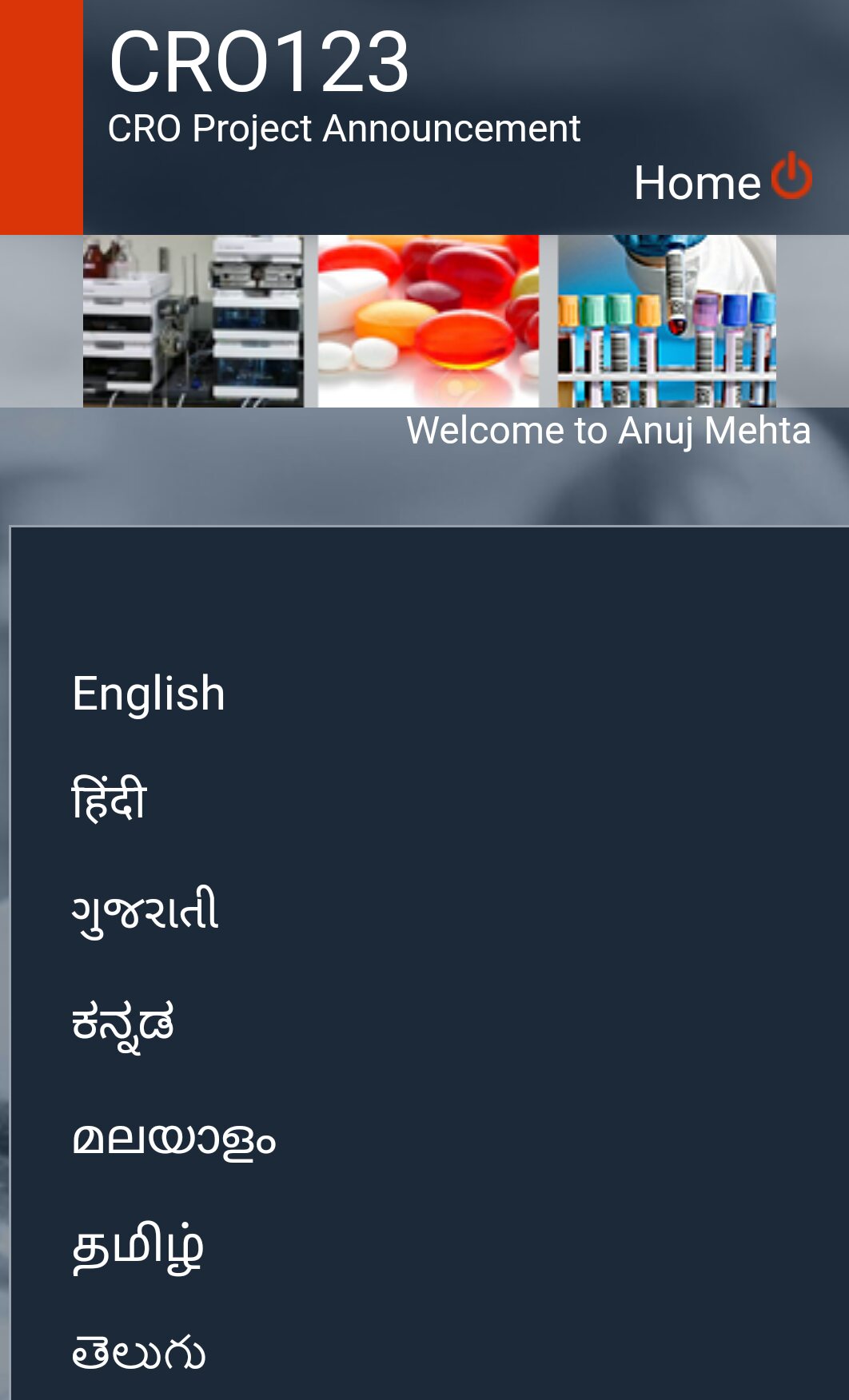Select English language
The height and width of the screenshot is (1400, 849).
[x=149, y=693]
